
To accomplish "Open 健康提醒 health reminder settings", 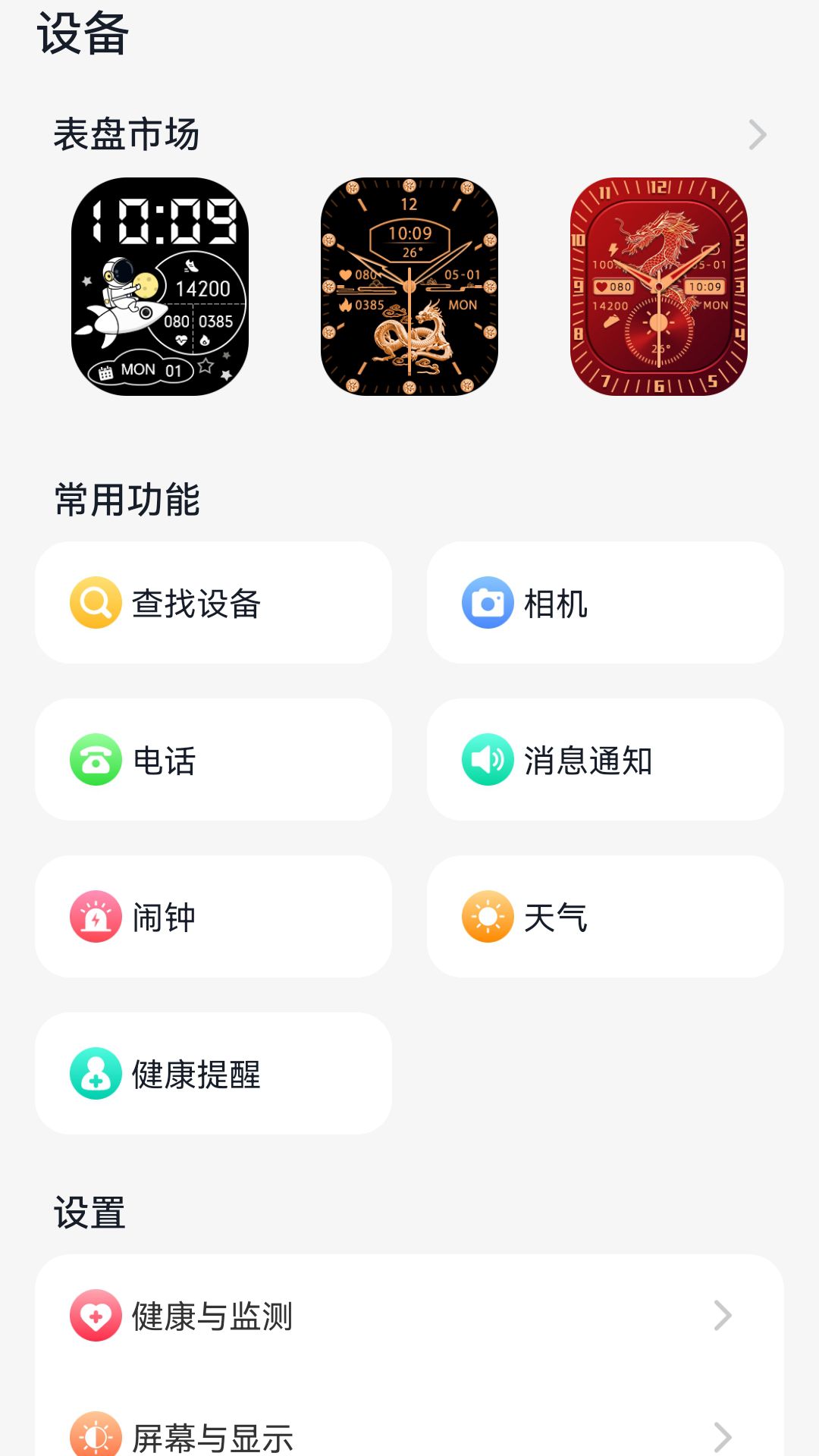I will click(212, 1074).
